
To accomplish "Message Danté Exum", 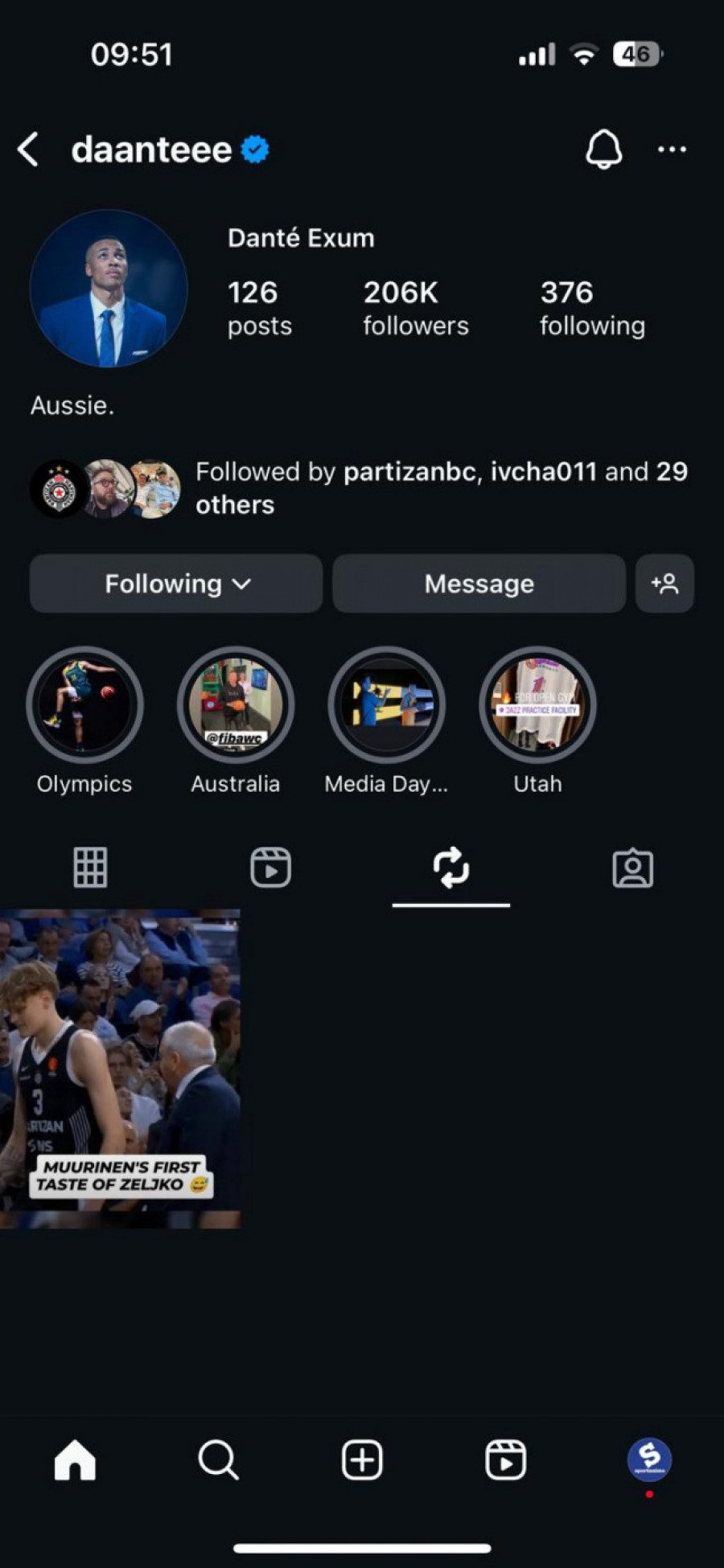I will coord(479,584).
